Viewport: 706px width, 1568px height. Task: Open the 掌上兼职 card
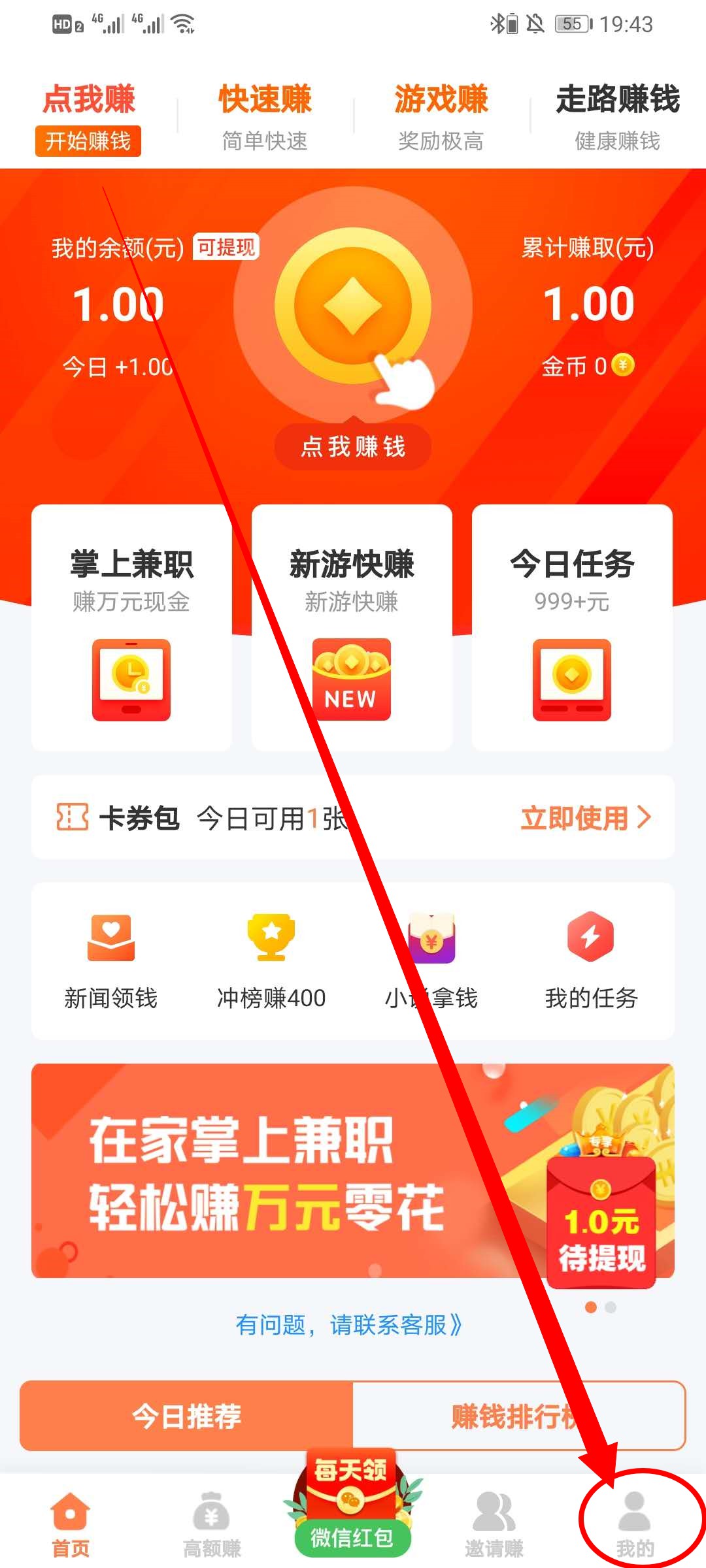tap(131, 627)
